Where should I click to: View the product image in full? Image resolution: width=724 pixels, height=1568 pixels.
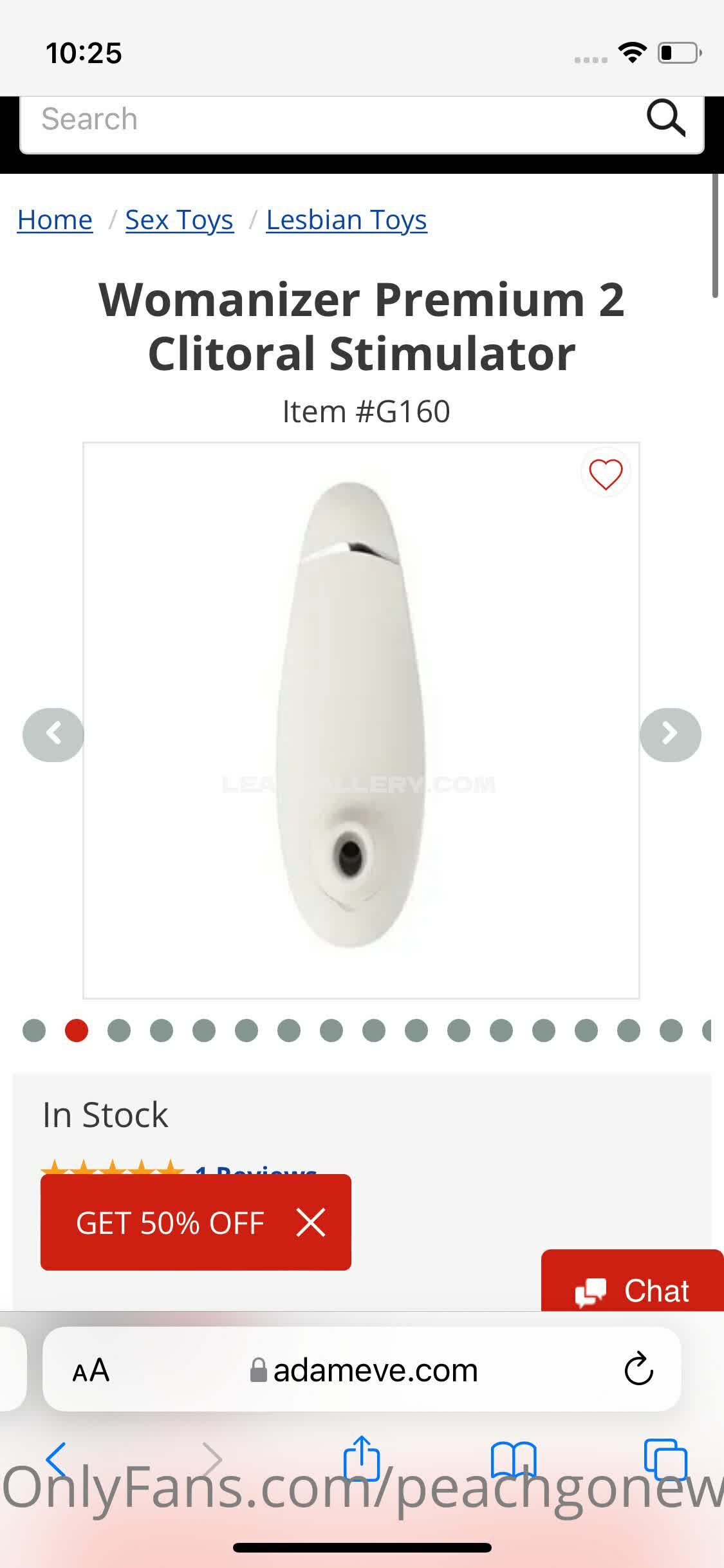360,721
